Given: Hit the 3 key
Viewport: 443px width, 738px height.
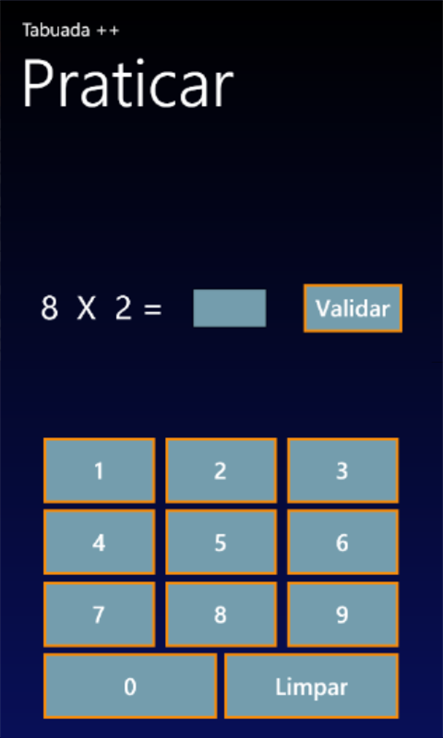Looking at the screenshot, I should 343,471.
